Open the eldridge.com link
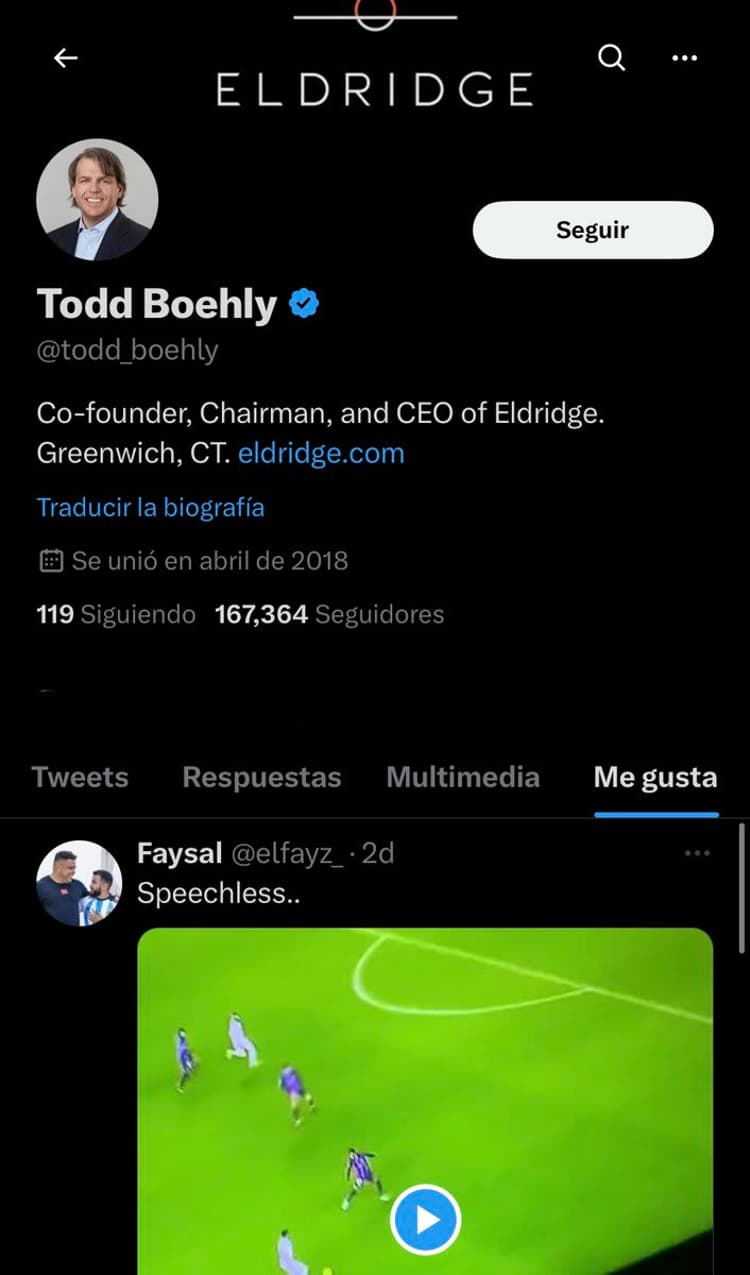The width and height of the screenshot is (750, 1275). tap(320, 454)
